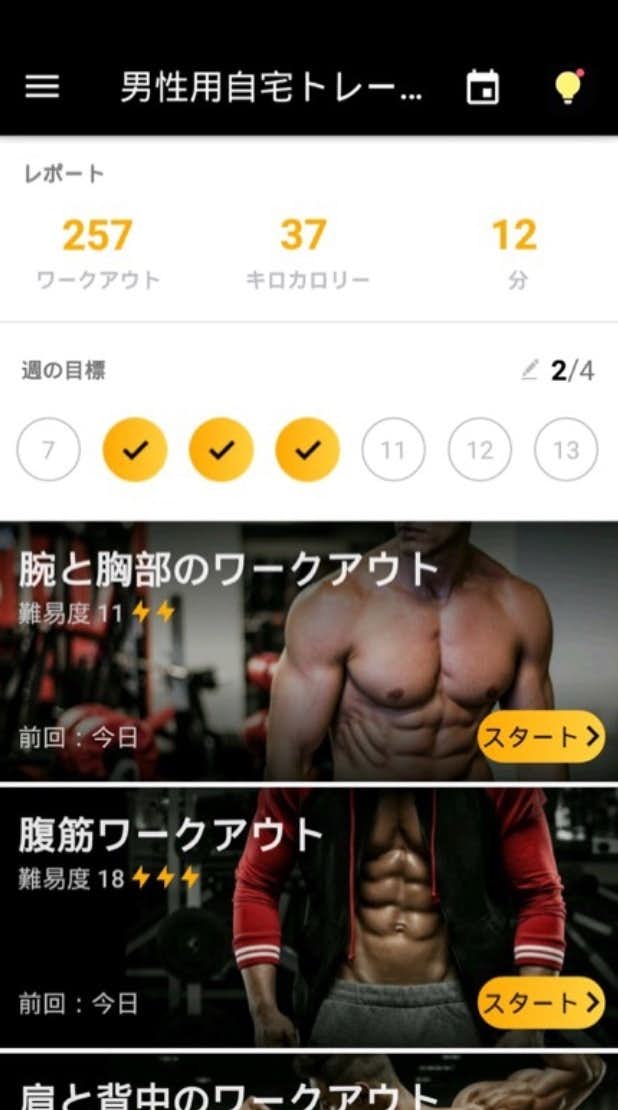Tap the light bulb tips icon

click(568, 87)
